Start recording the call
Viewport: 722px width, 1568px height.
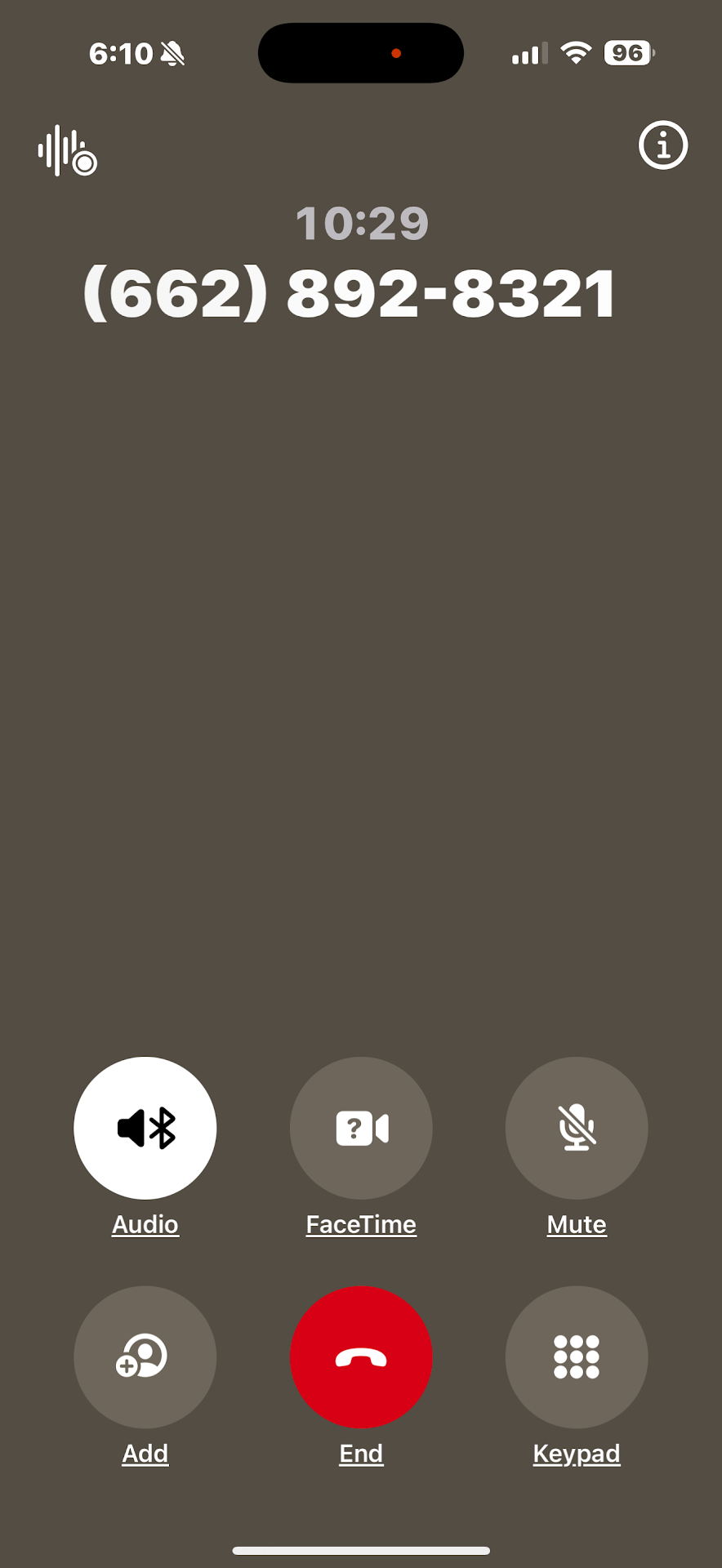point(67,151)
